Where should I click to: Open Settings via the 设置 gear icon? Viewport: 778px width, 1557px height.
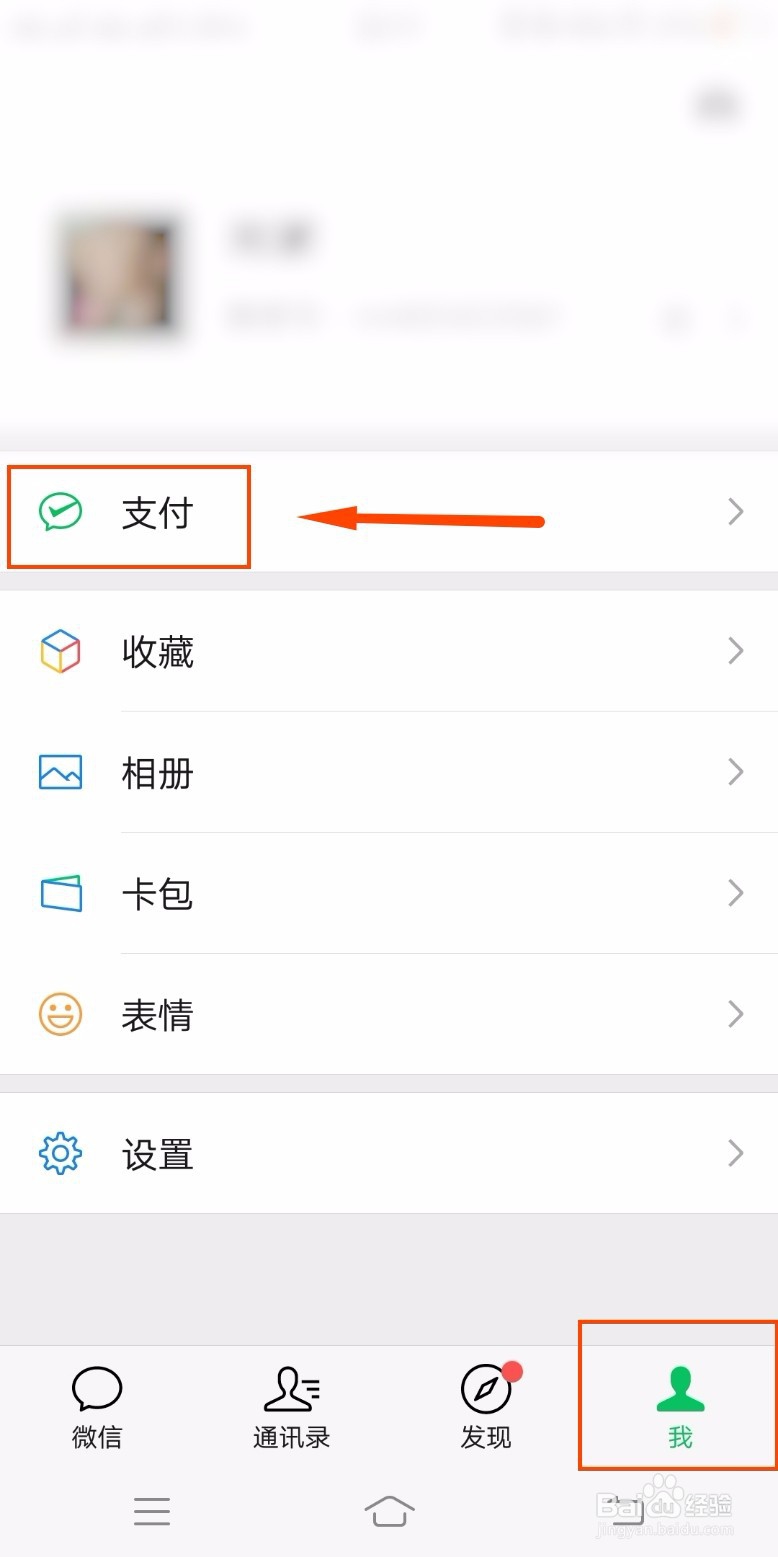[60, 1154]
